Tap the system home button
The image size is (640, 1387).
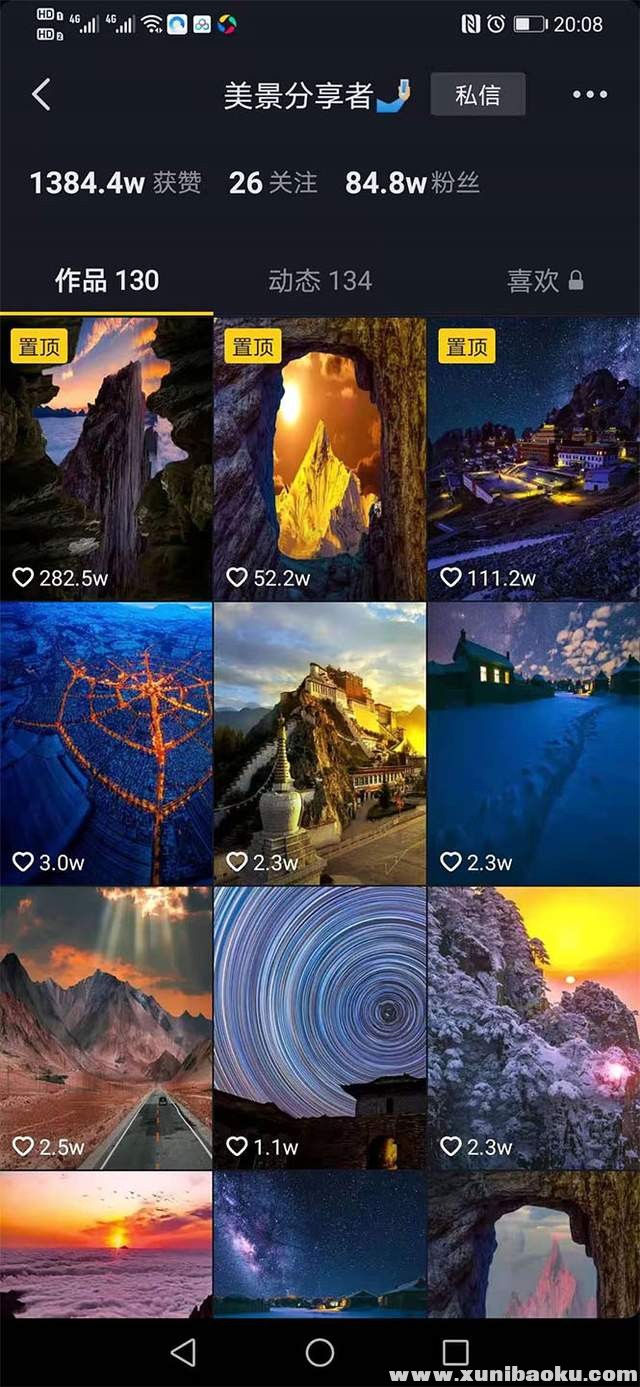pyautogui.click(x=320, y=1352)
